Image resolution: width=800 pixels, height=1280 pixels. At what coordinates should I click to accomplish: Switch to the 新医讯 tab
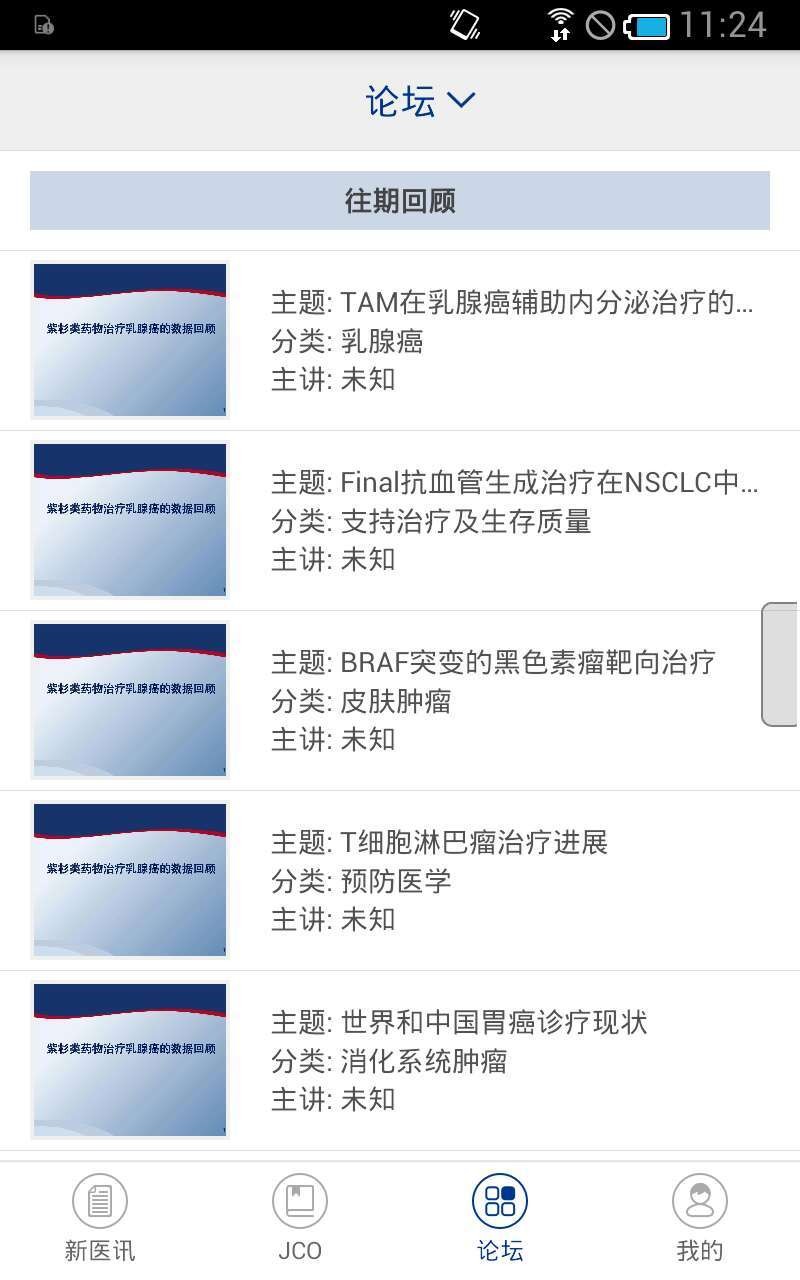100,1218
